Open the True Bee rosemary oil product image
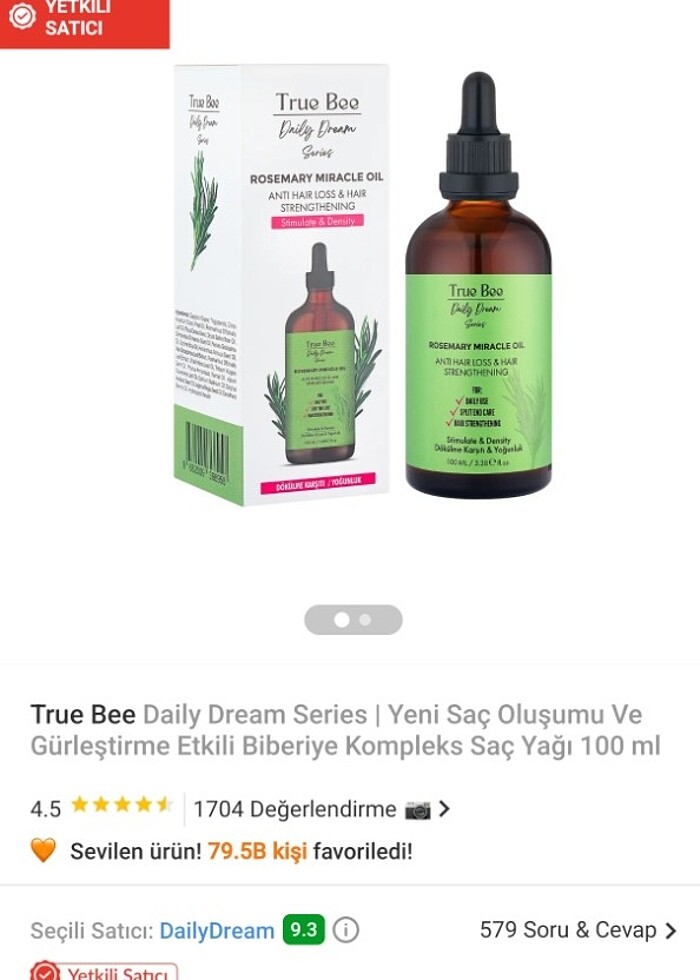The height and width of the screenshot is (980, 700). click(x=365, y=285)
